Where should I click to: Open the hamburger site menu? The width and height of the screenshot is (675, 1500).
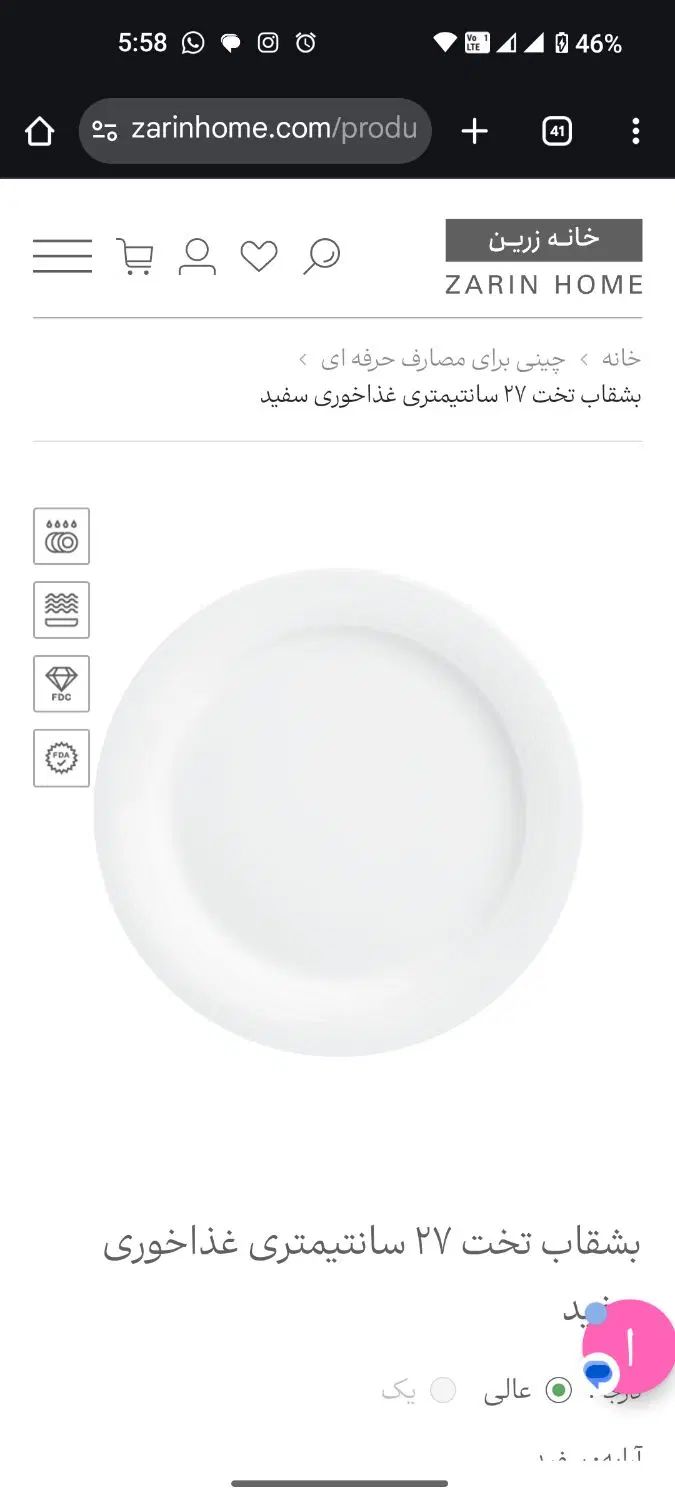tap(62, 256)
